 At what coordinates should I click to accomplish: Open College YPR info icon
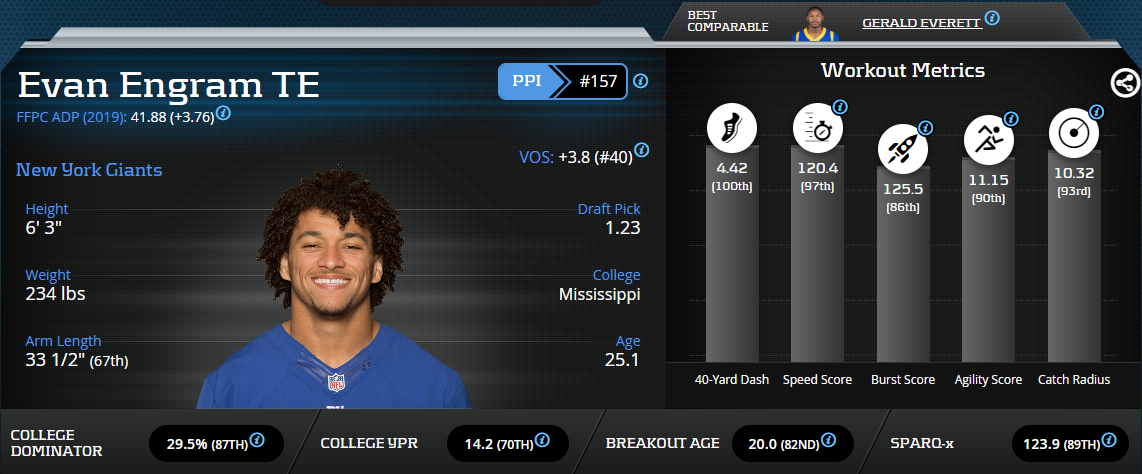click(542, 440)
